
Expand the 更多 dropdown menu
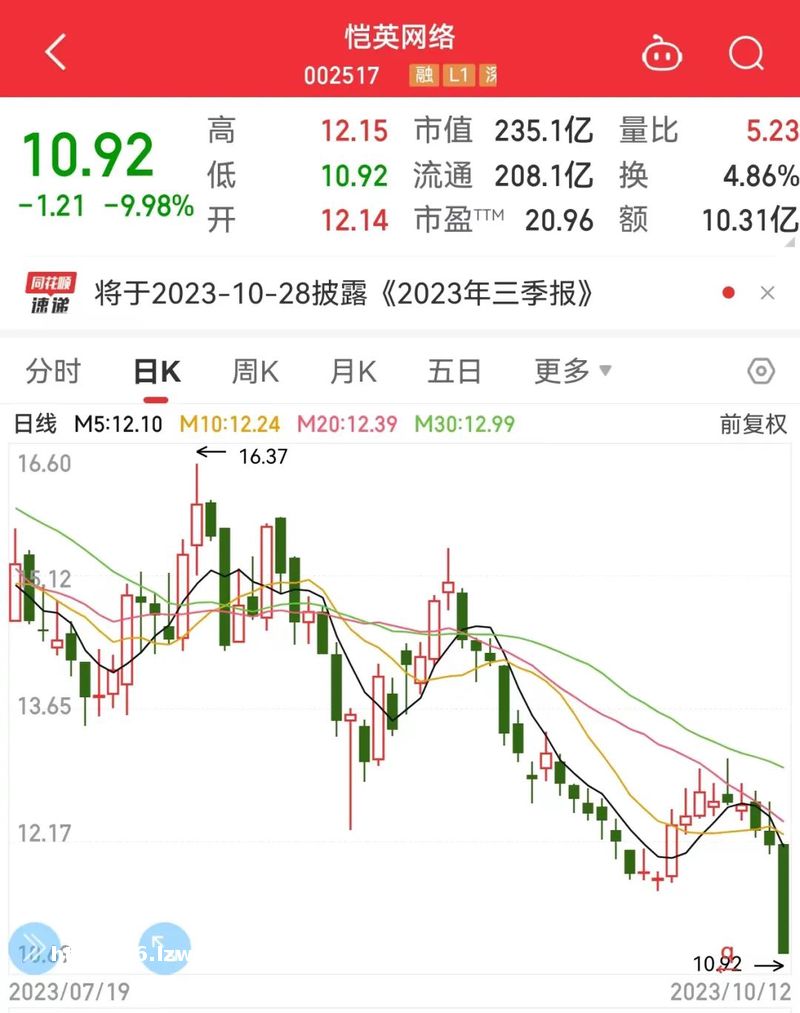(x=568, y=370)
